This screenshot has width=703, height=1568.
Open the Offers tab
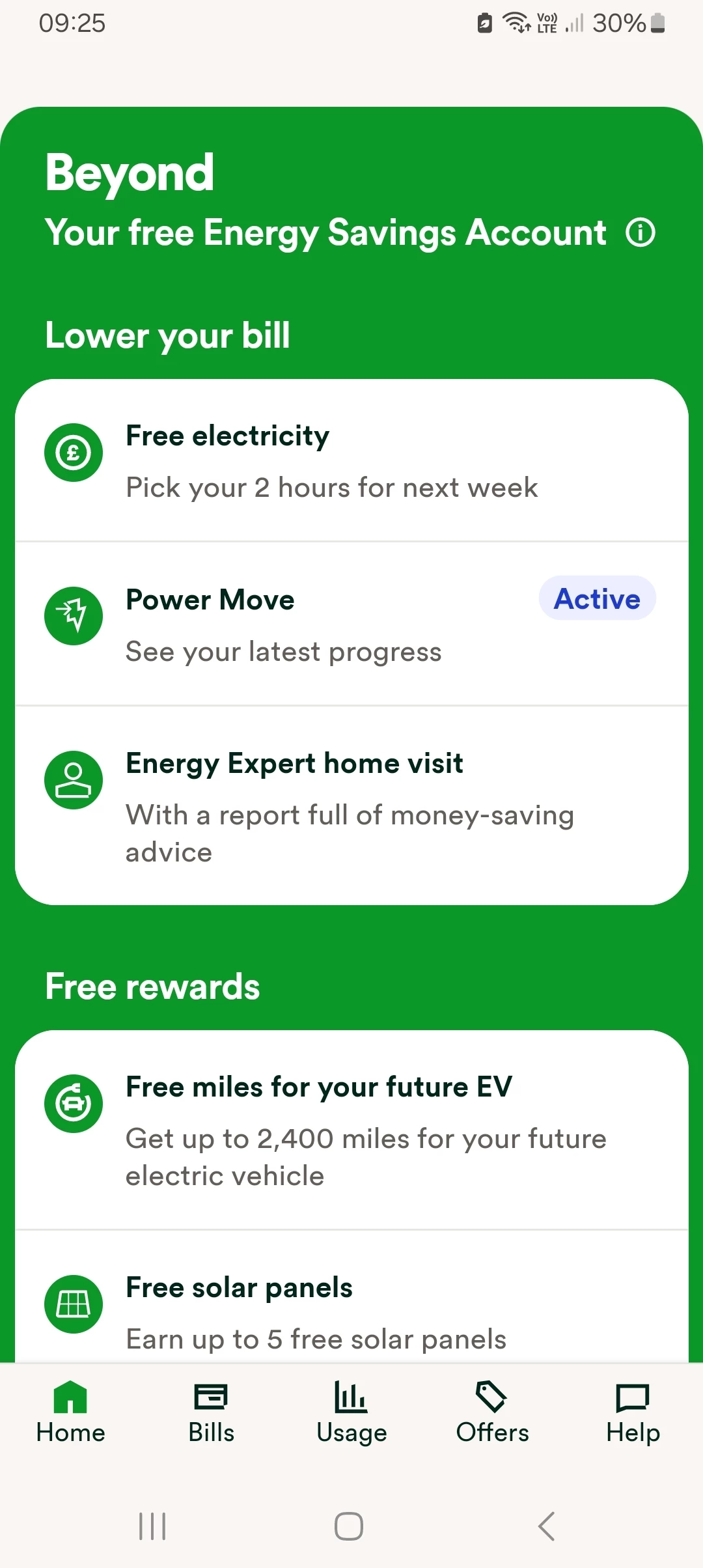coord(492,1412)
